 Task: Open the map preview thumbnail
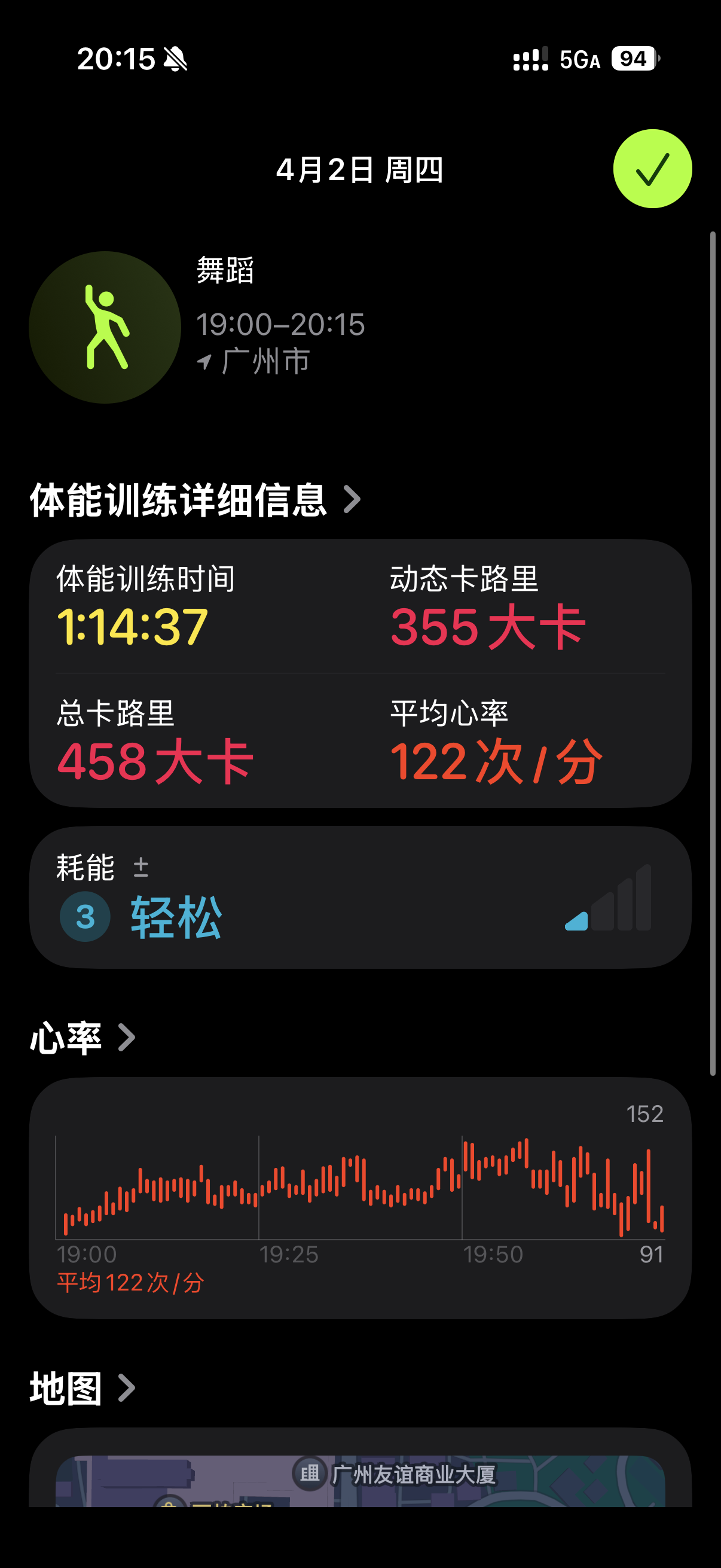pos(360,1480)
